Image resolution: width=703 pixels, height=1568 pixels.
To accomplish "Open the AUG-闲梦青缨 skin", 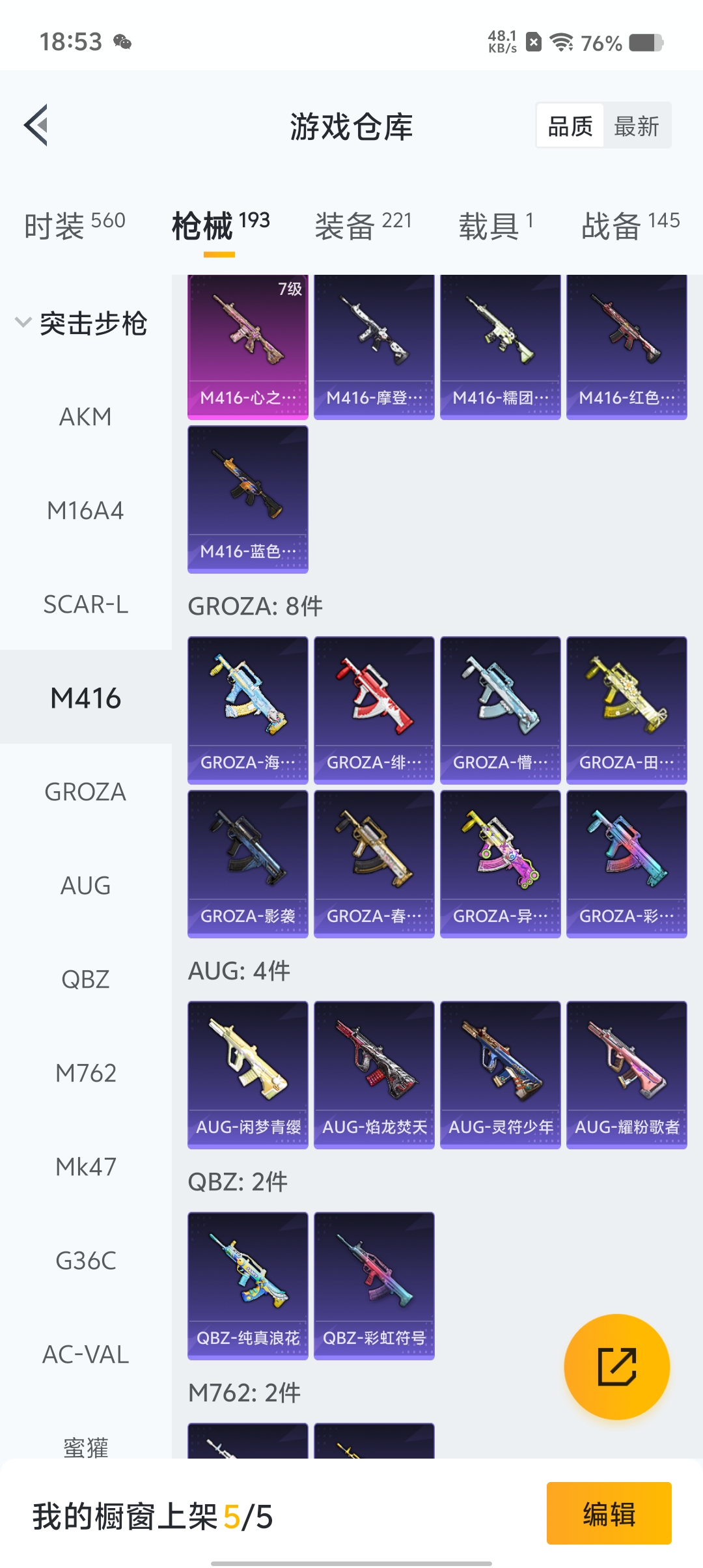I will pyautogui.click(x=248, y=1074).
